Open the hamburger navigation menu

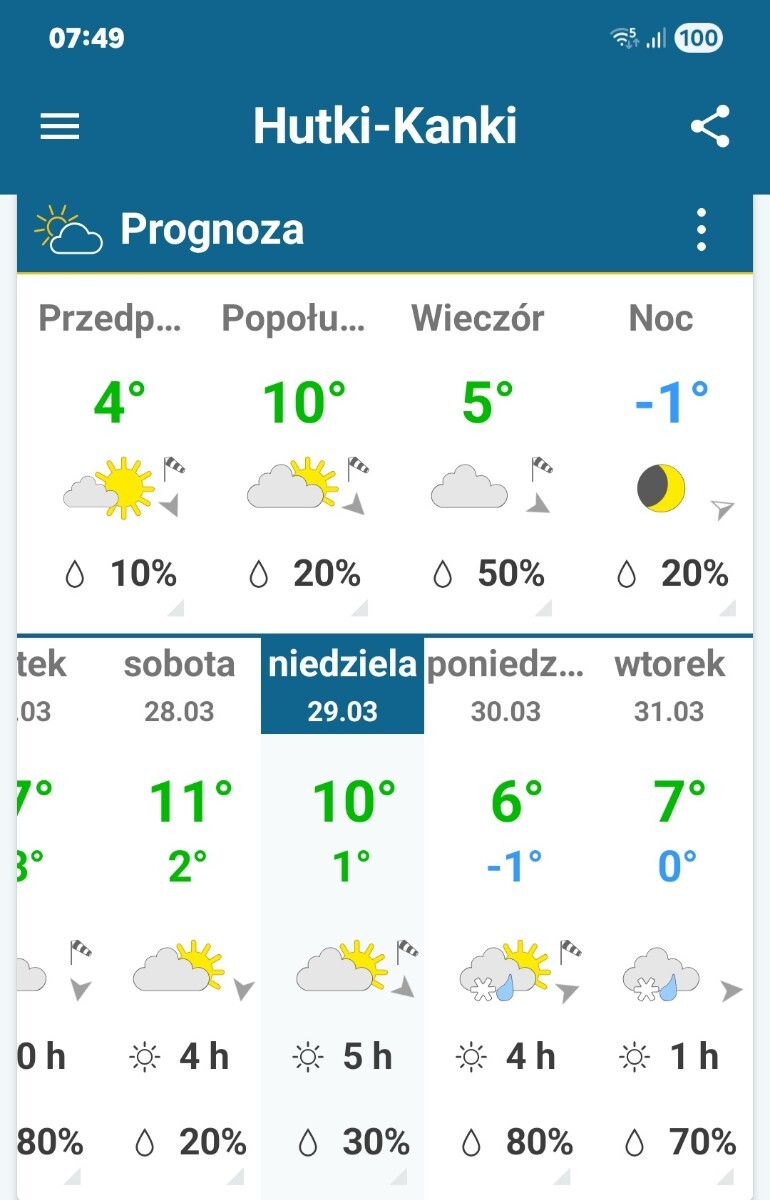click(60, 126)
